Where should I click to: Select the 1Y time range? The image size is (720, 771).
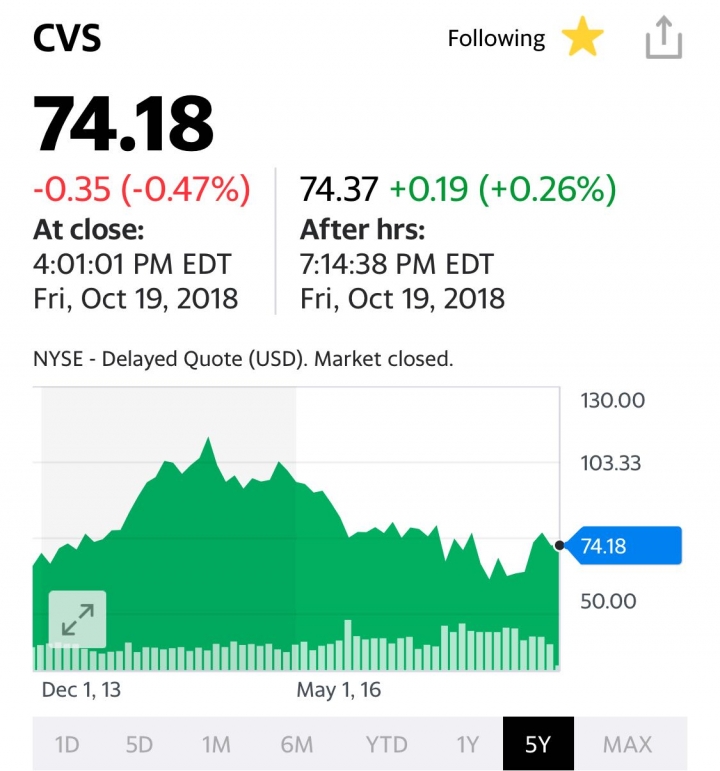467,744
